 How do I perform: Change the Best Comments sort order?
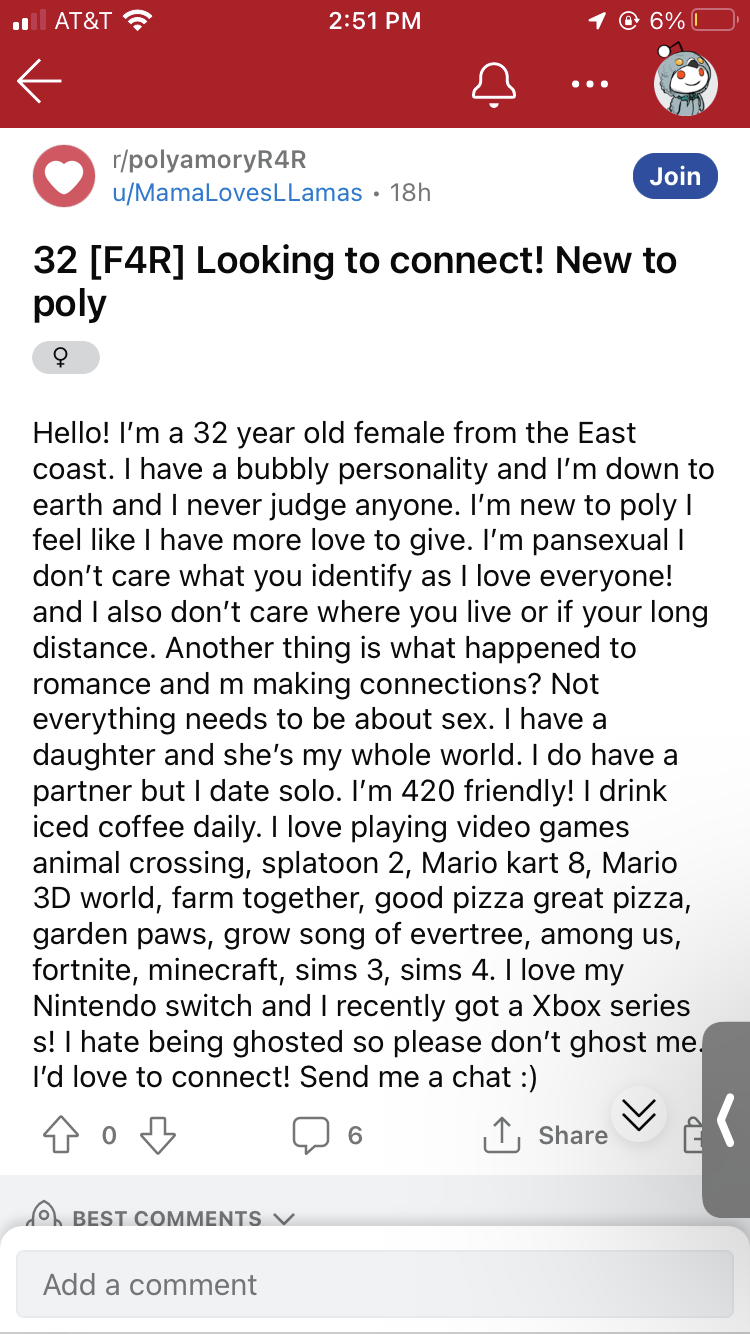(x=164, y=1218)
